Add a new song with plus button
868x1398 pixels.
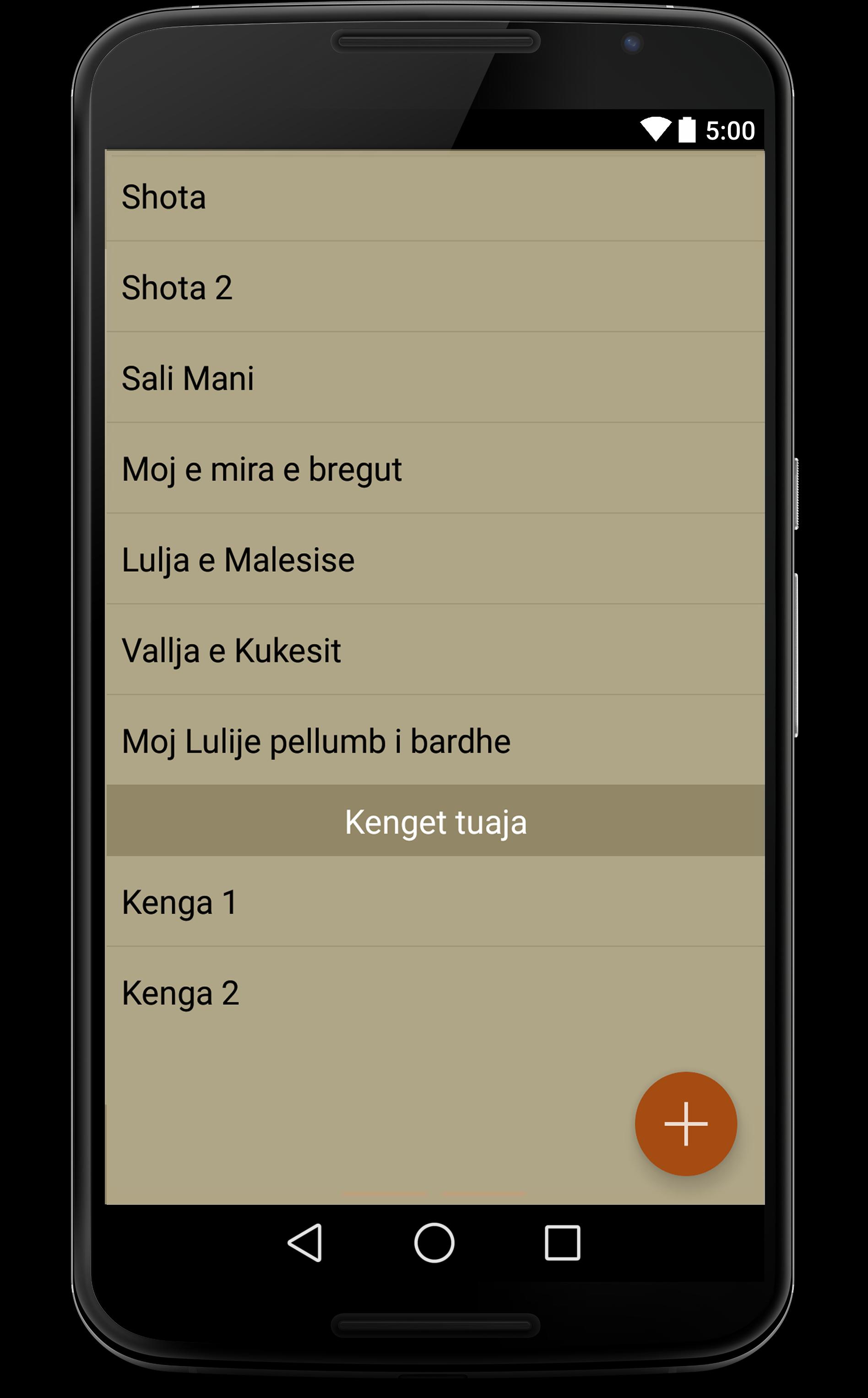click(x=685, y=1123)
